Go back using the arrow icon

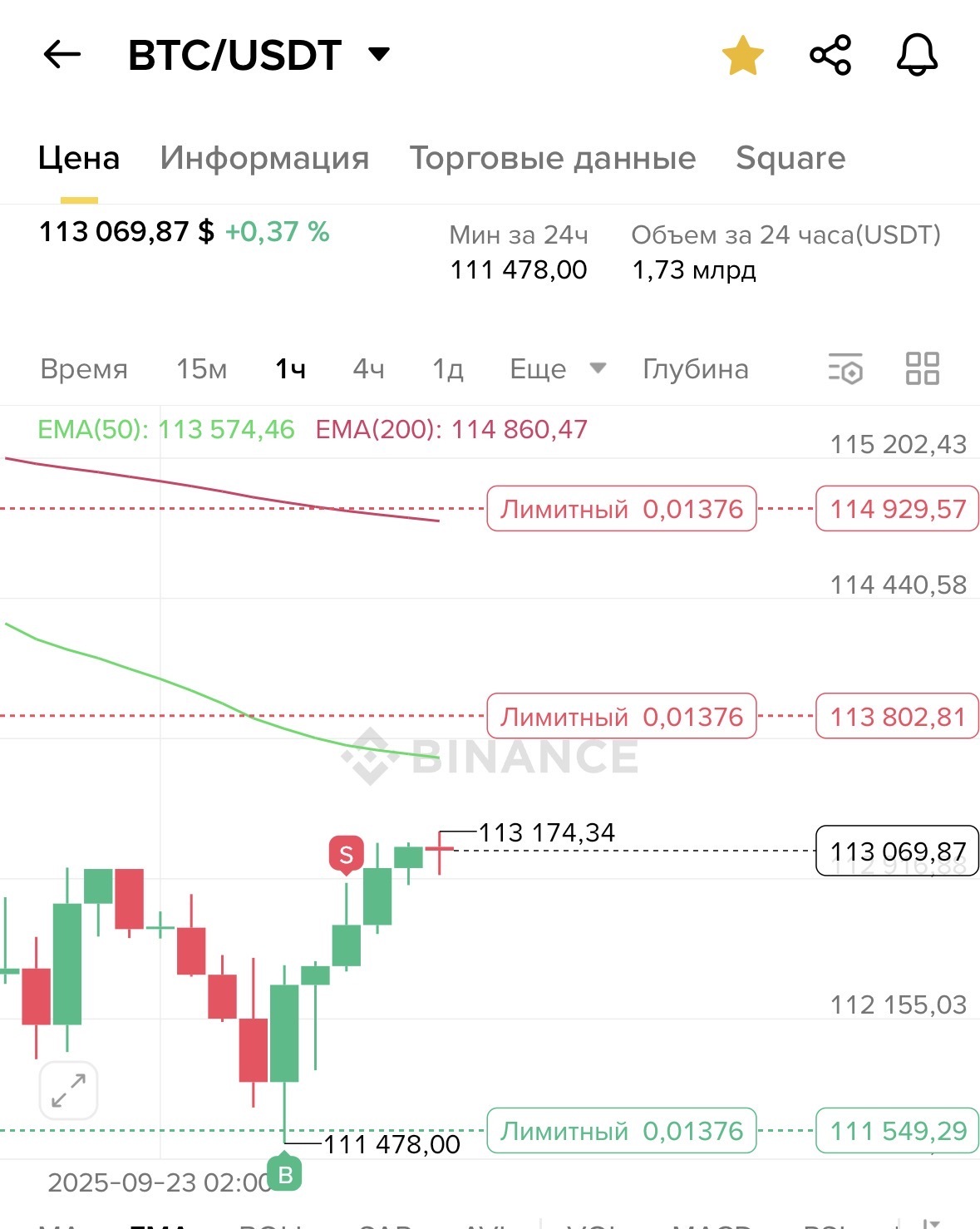tap(62, 55)
